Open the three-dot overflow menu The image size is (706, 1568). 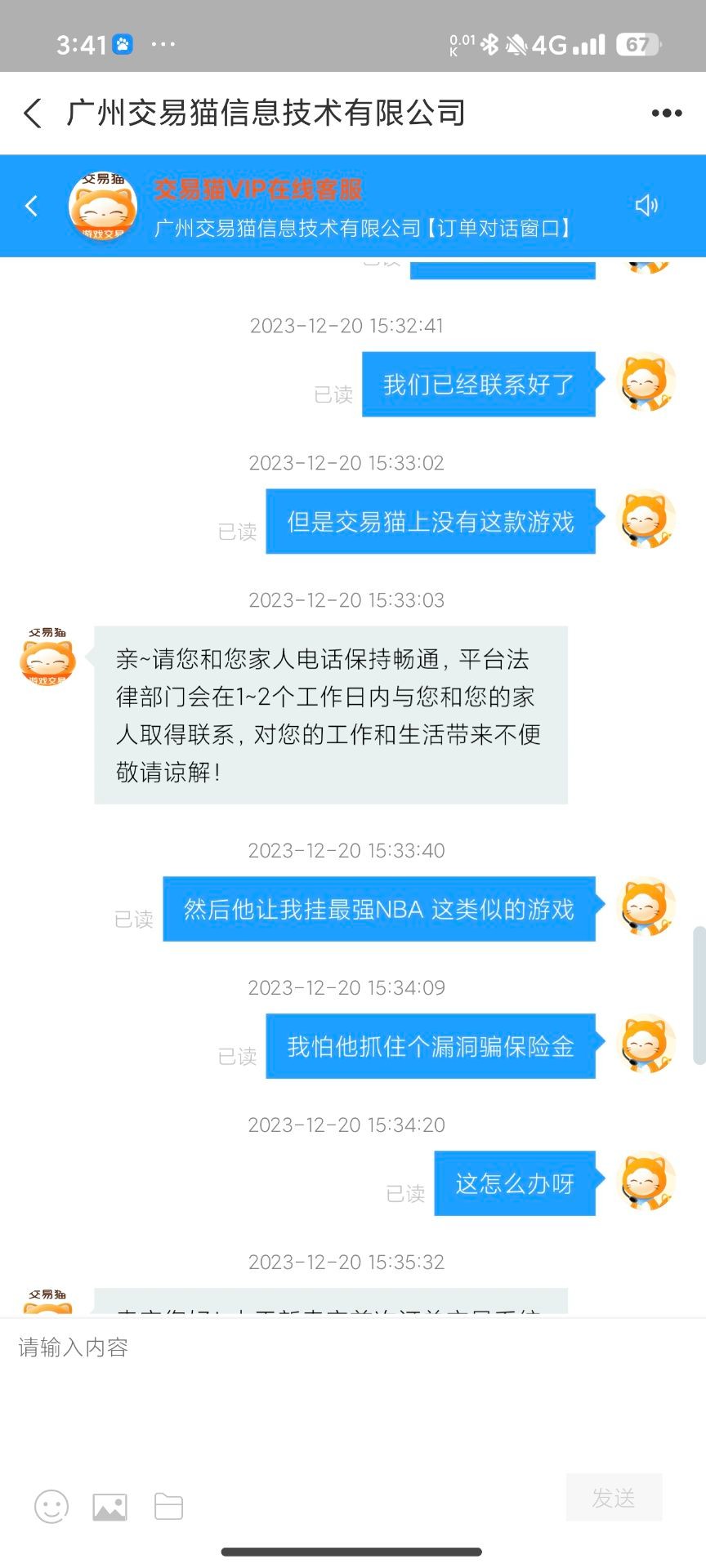pyautogui.click(x=666, y=114)
